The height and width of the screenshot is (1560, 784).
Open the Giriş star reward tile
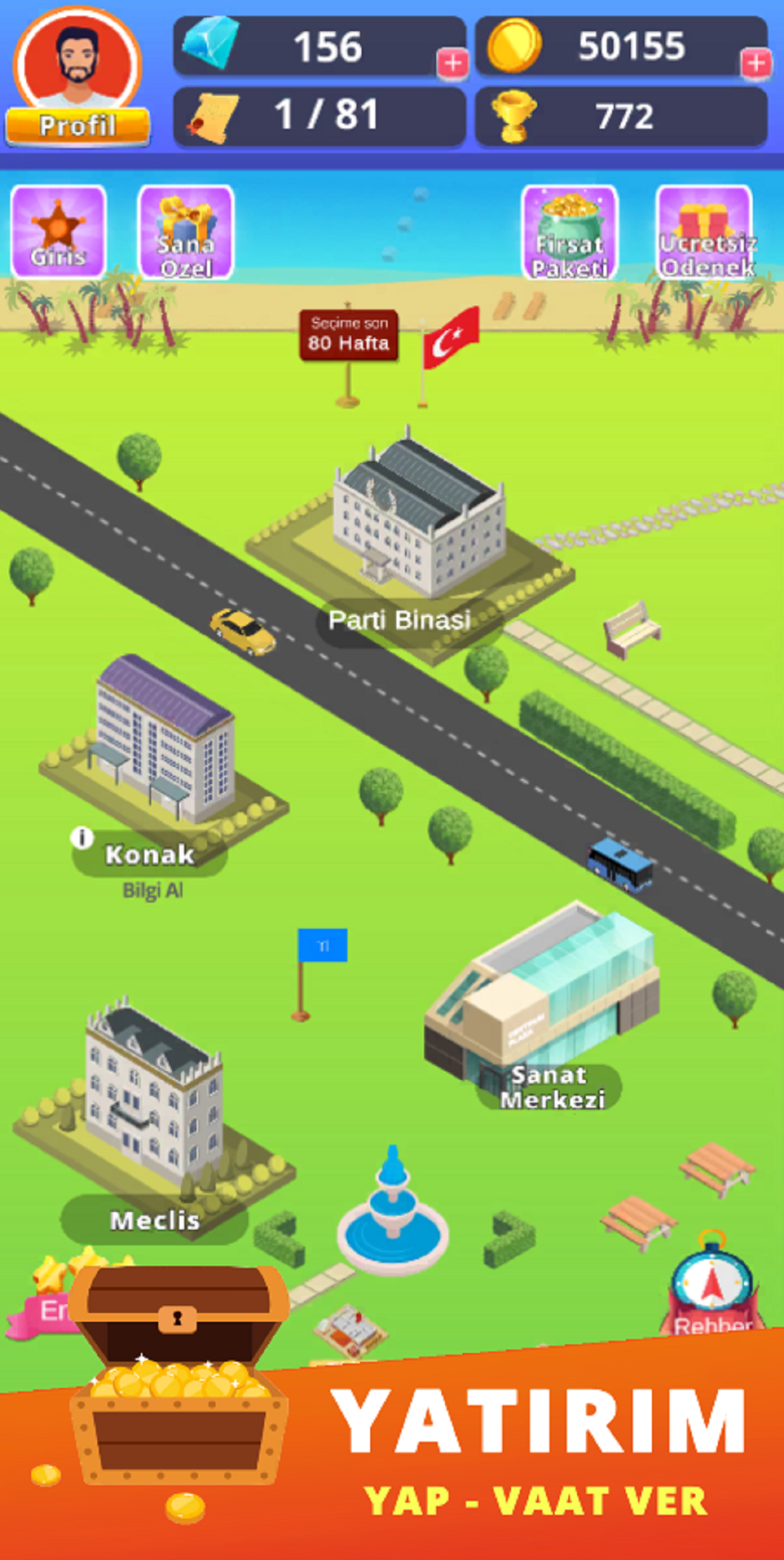pyautogui.click(x=58, y=231)
